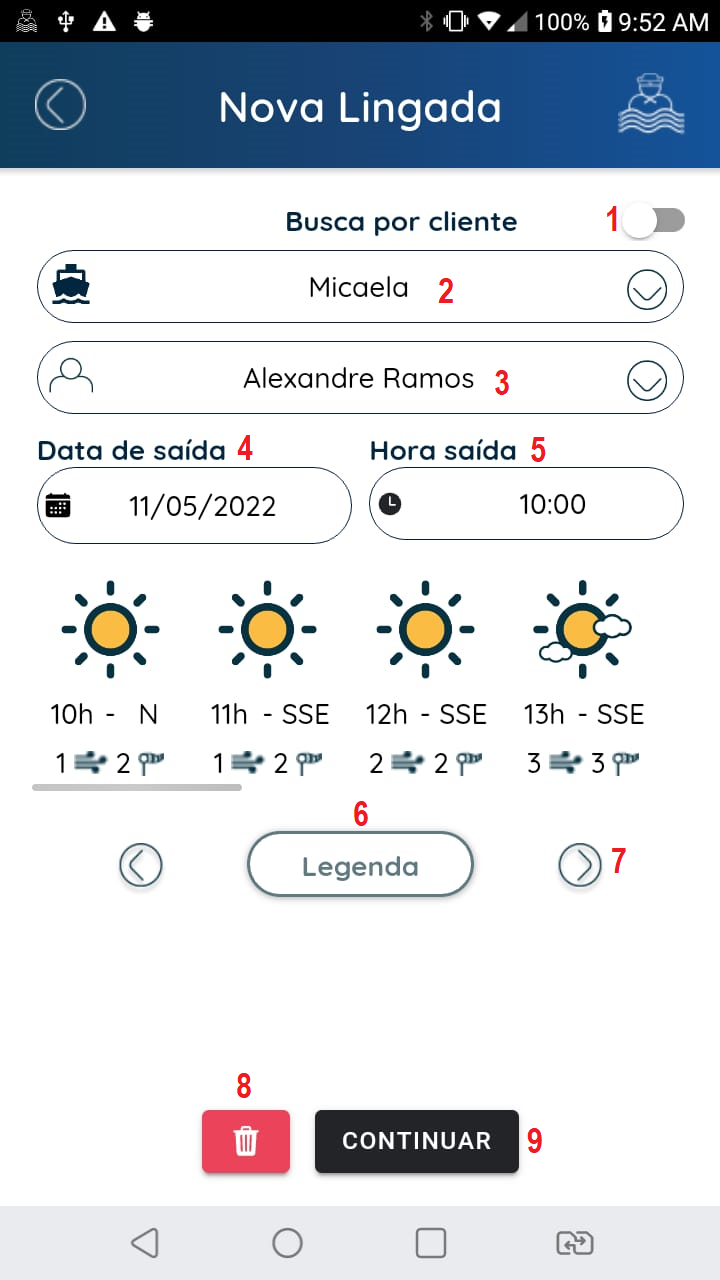Pick a departure date in Data de saída
The image size is (720, 1280).
tap(195, 505)
